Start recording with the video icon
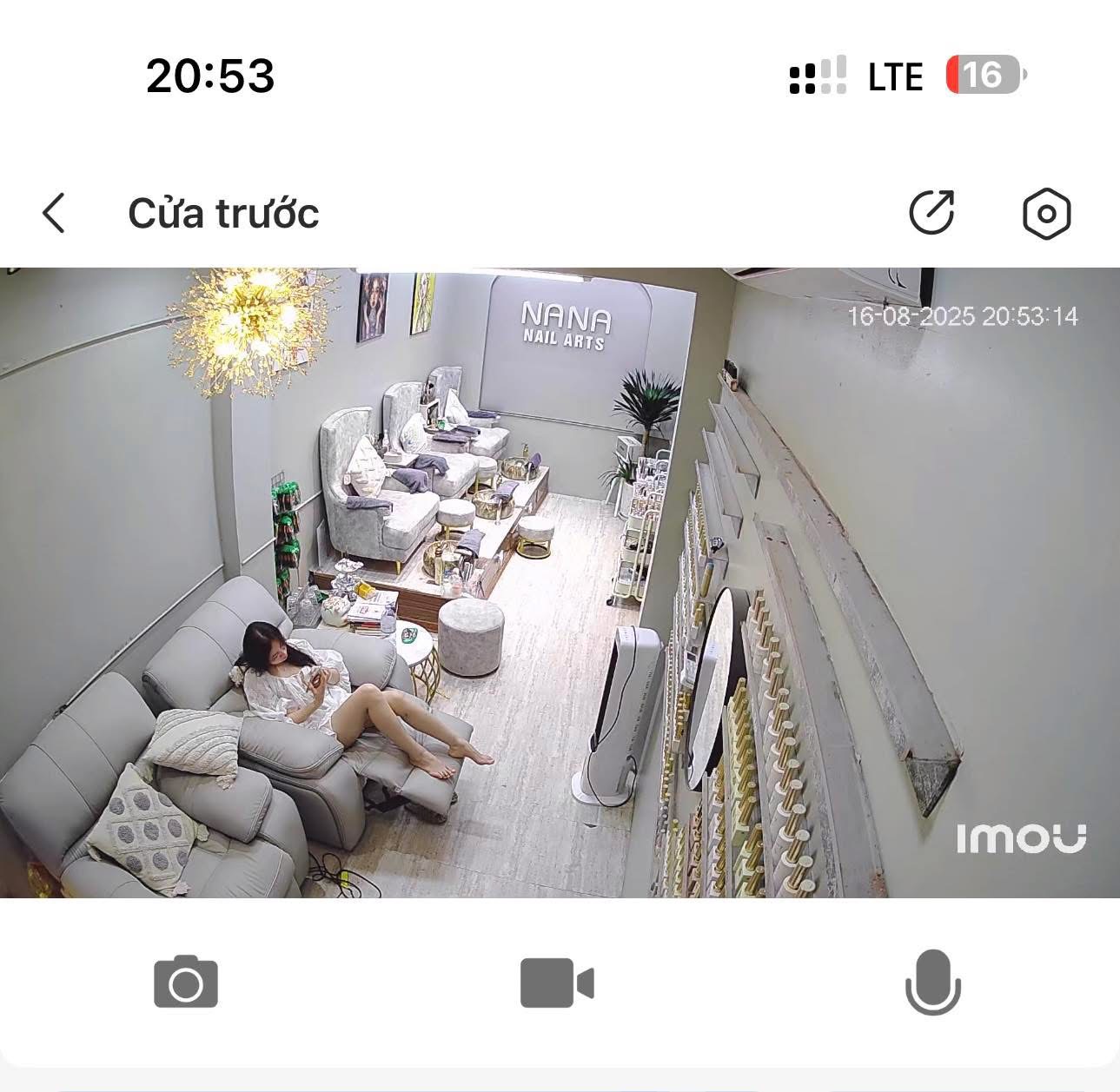 [556, 983]
